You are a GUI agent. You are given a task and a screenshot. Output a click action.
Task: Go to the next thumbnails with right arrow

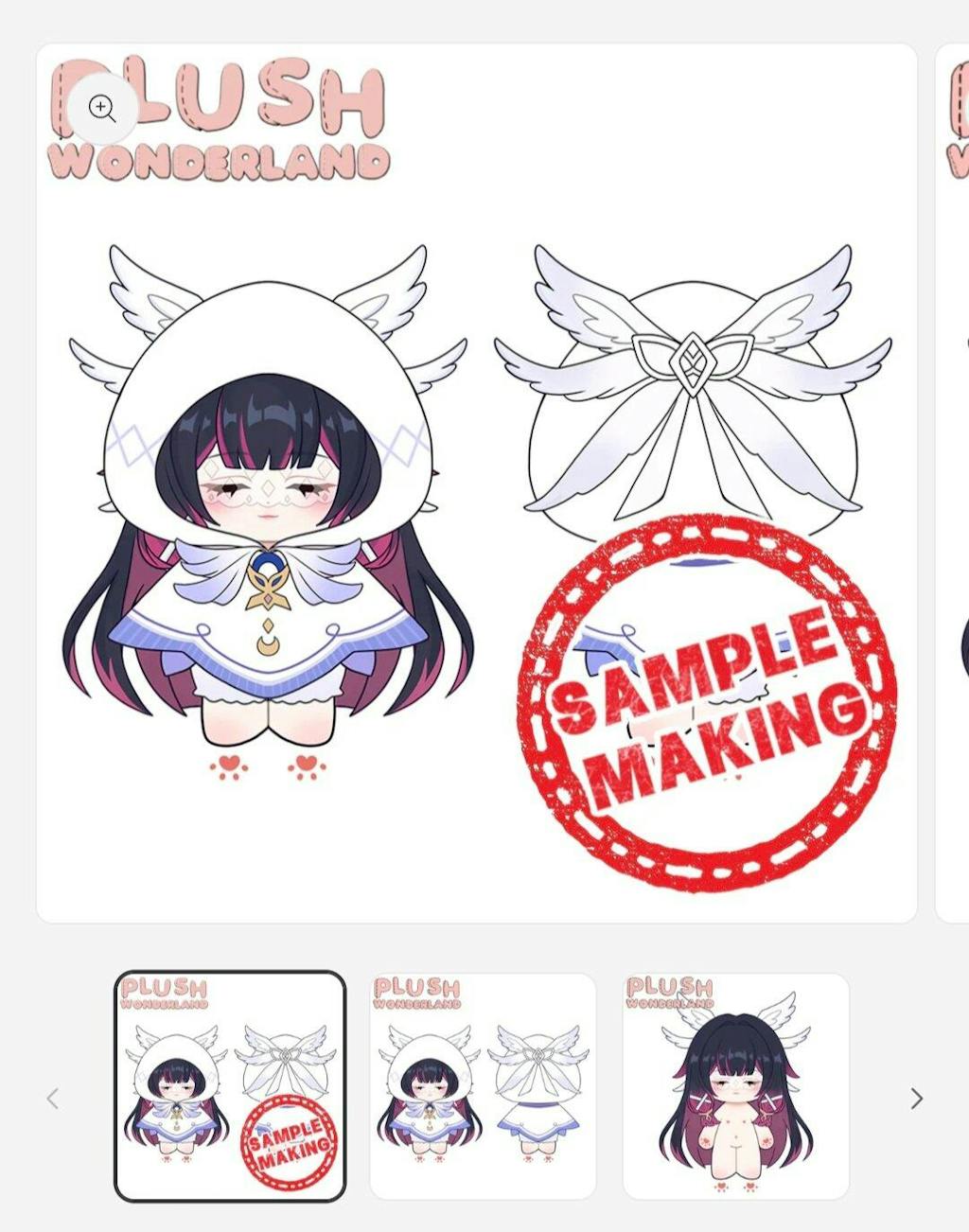click(916, 1099)
